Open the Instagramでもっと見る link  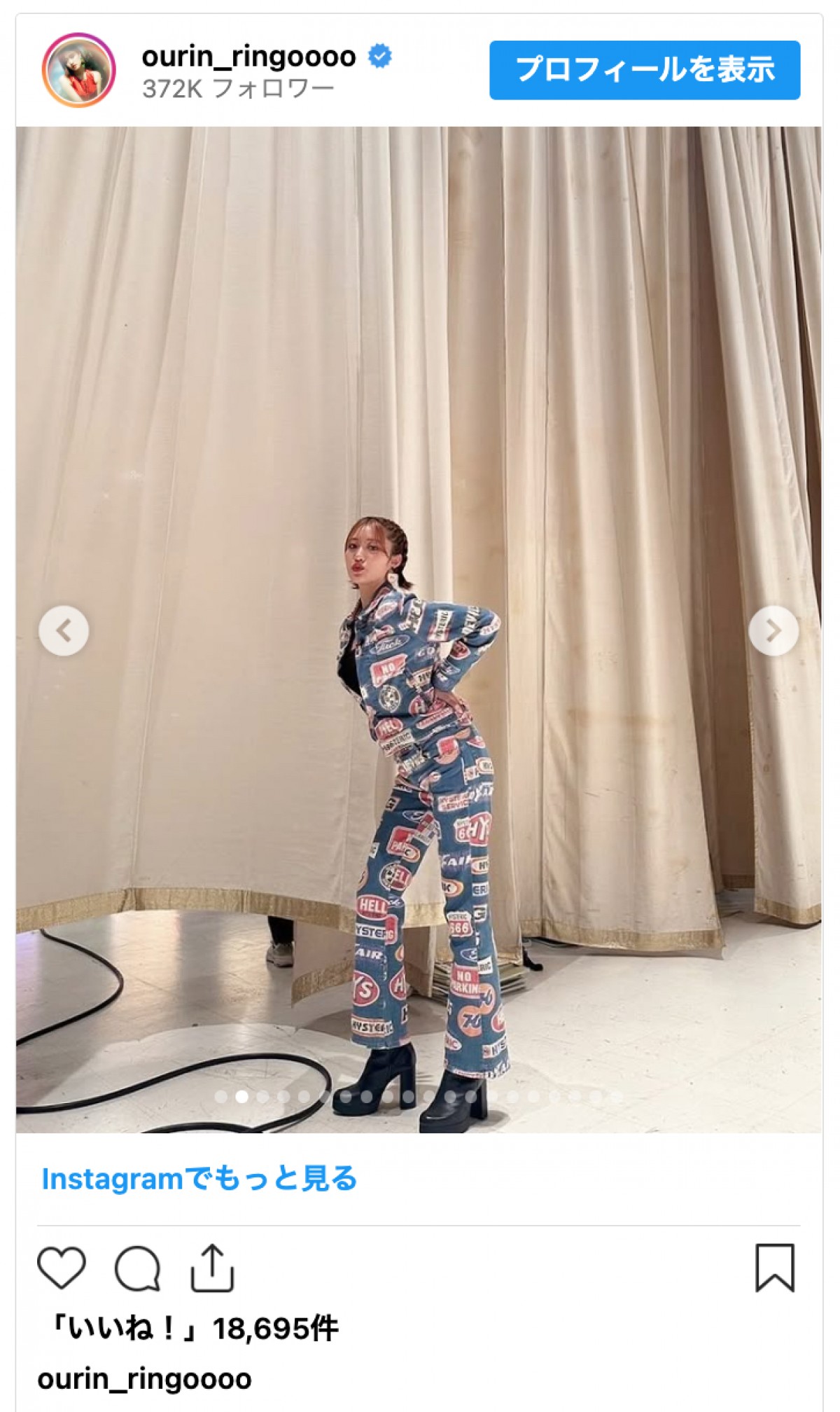click(x=199, y=1179)
